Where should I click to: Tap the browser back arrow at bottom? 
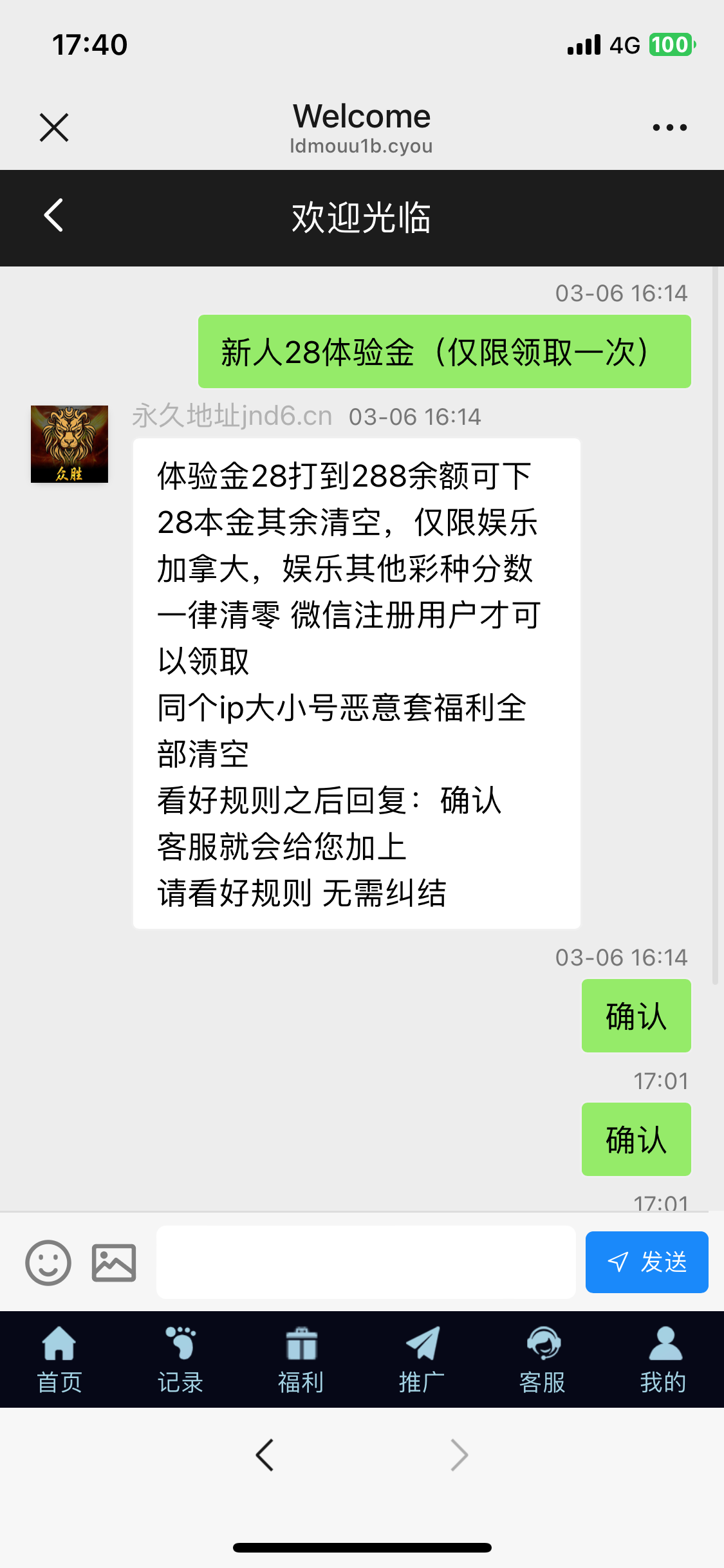click(265, 1455)
